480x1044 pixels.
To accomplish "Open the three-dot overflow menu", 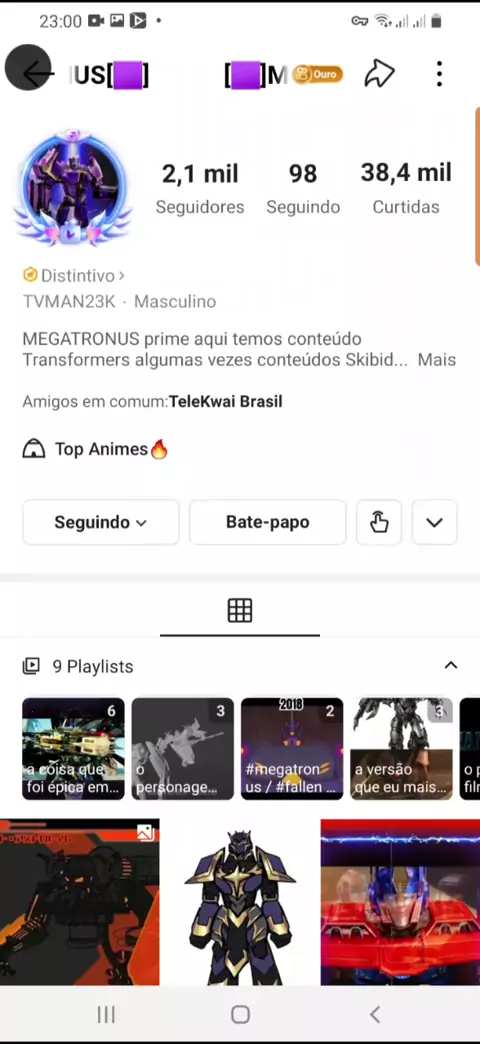I will pos(439,74).
